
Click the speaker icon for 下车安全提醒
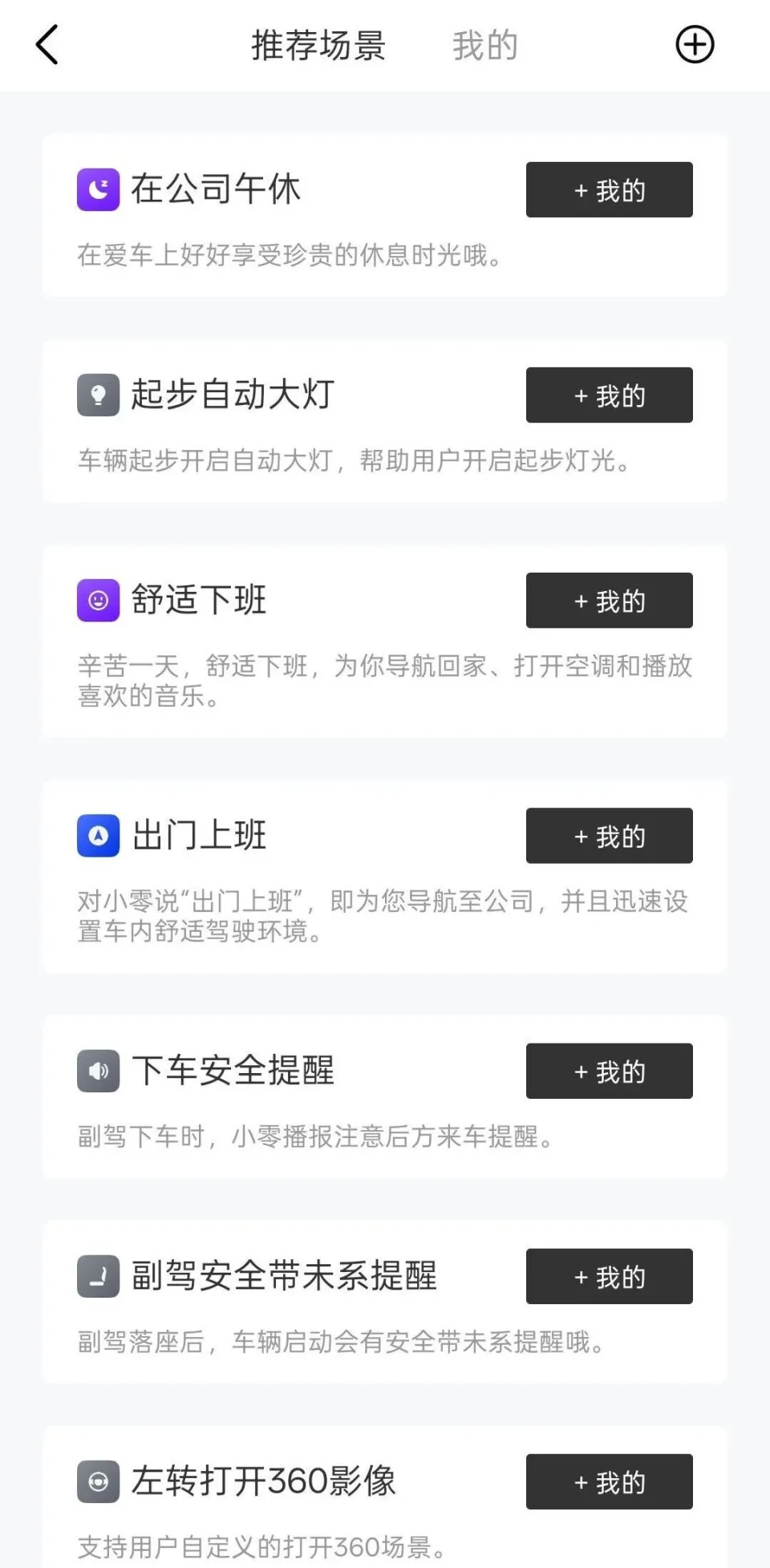coord(98,1071)
